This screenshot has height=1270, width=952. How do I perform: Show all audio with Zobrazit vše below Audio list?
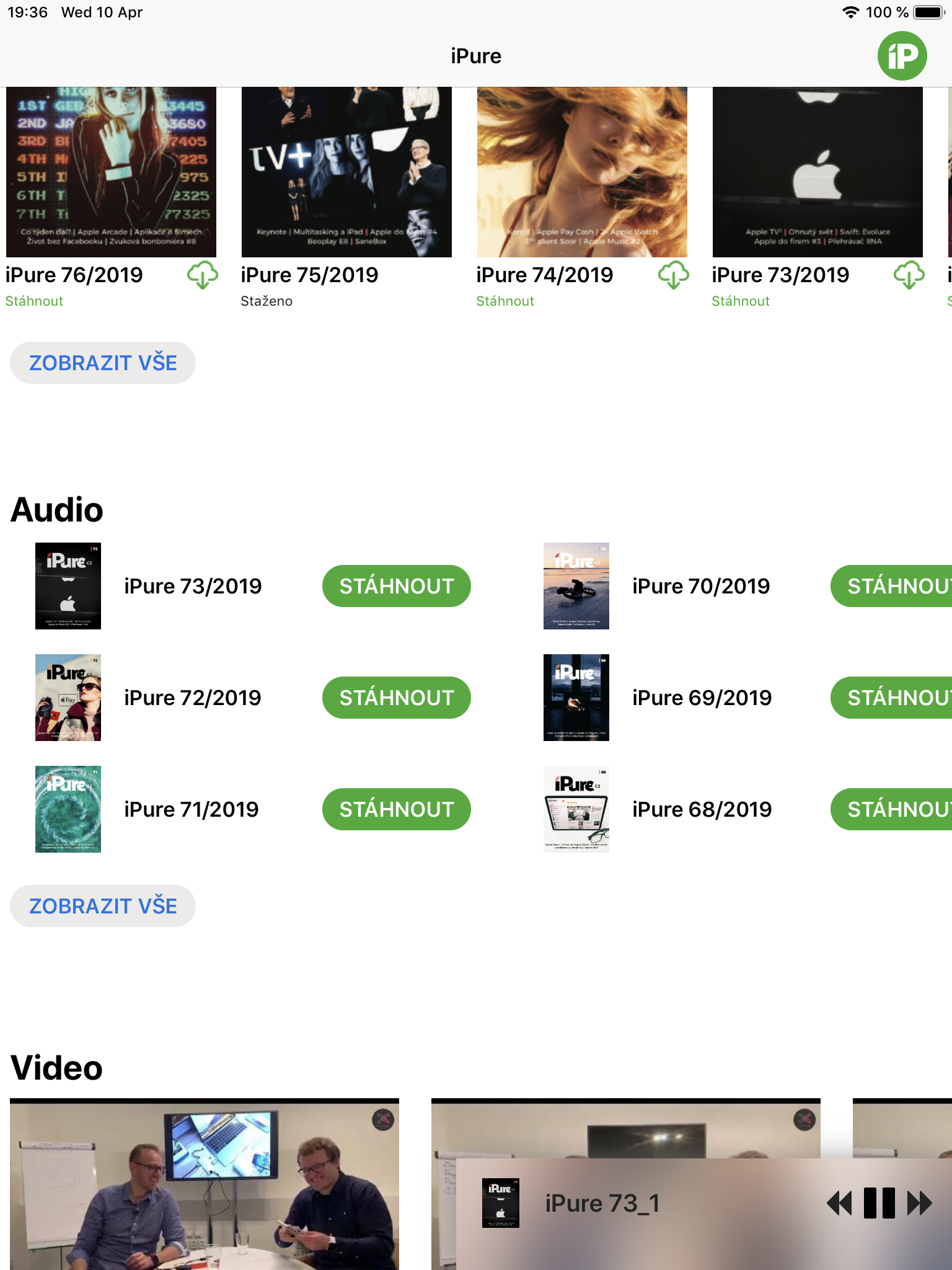pyautogui.click(x=103, y=906)
